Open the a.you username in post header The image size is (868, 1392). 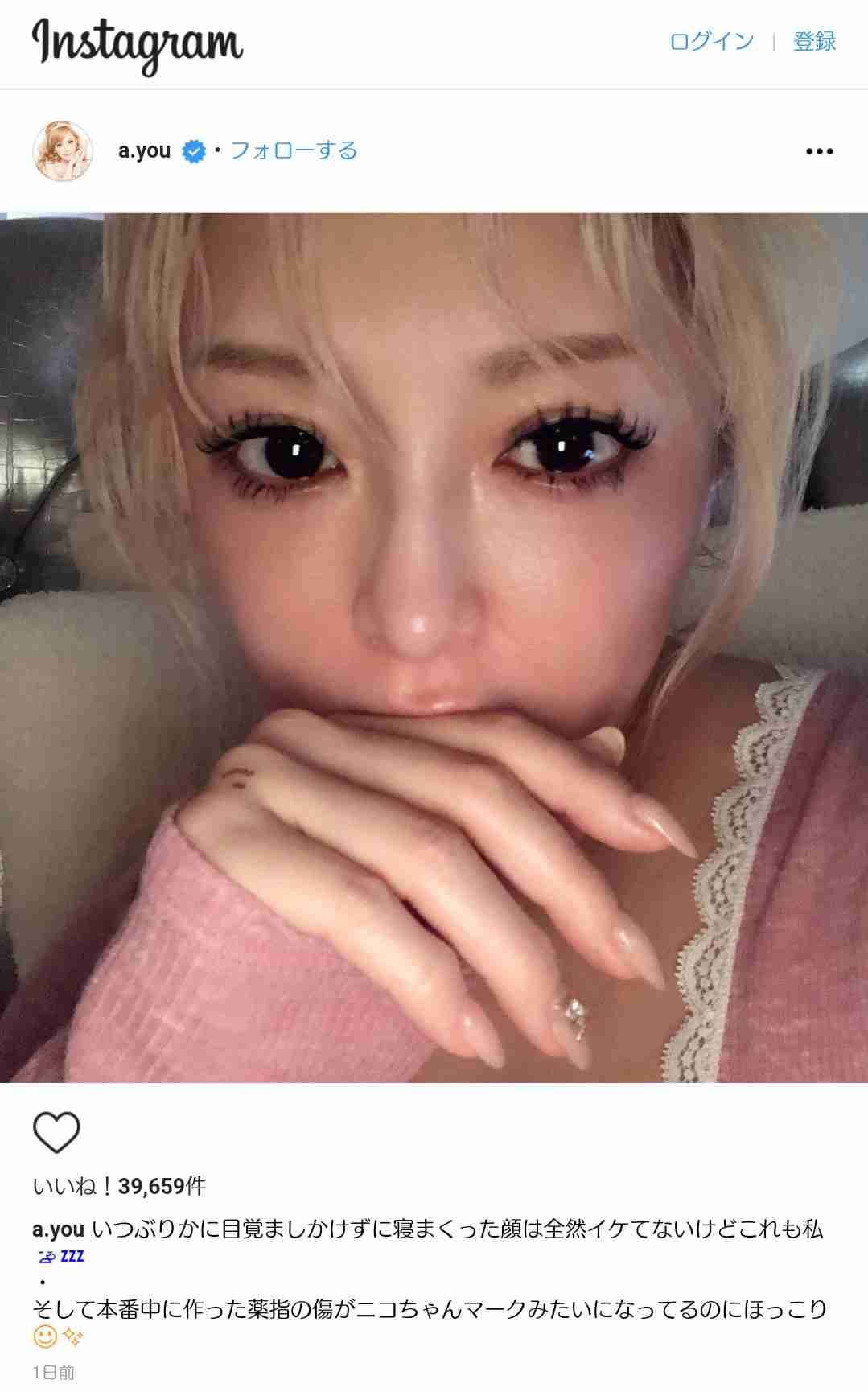(x=144, y=151)
